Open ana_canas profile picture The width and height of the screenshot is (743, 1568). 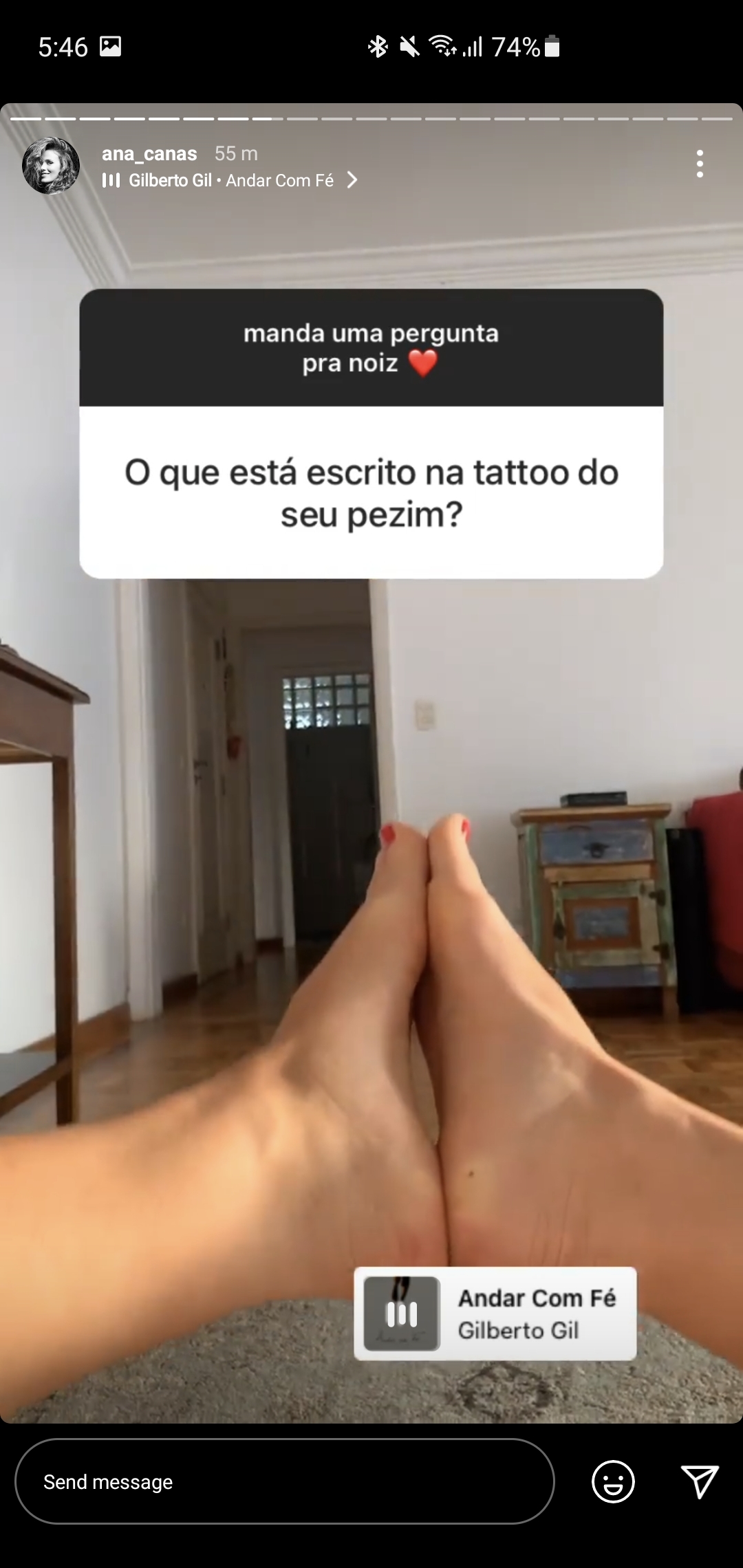[x=51, y=166]
